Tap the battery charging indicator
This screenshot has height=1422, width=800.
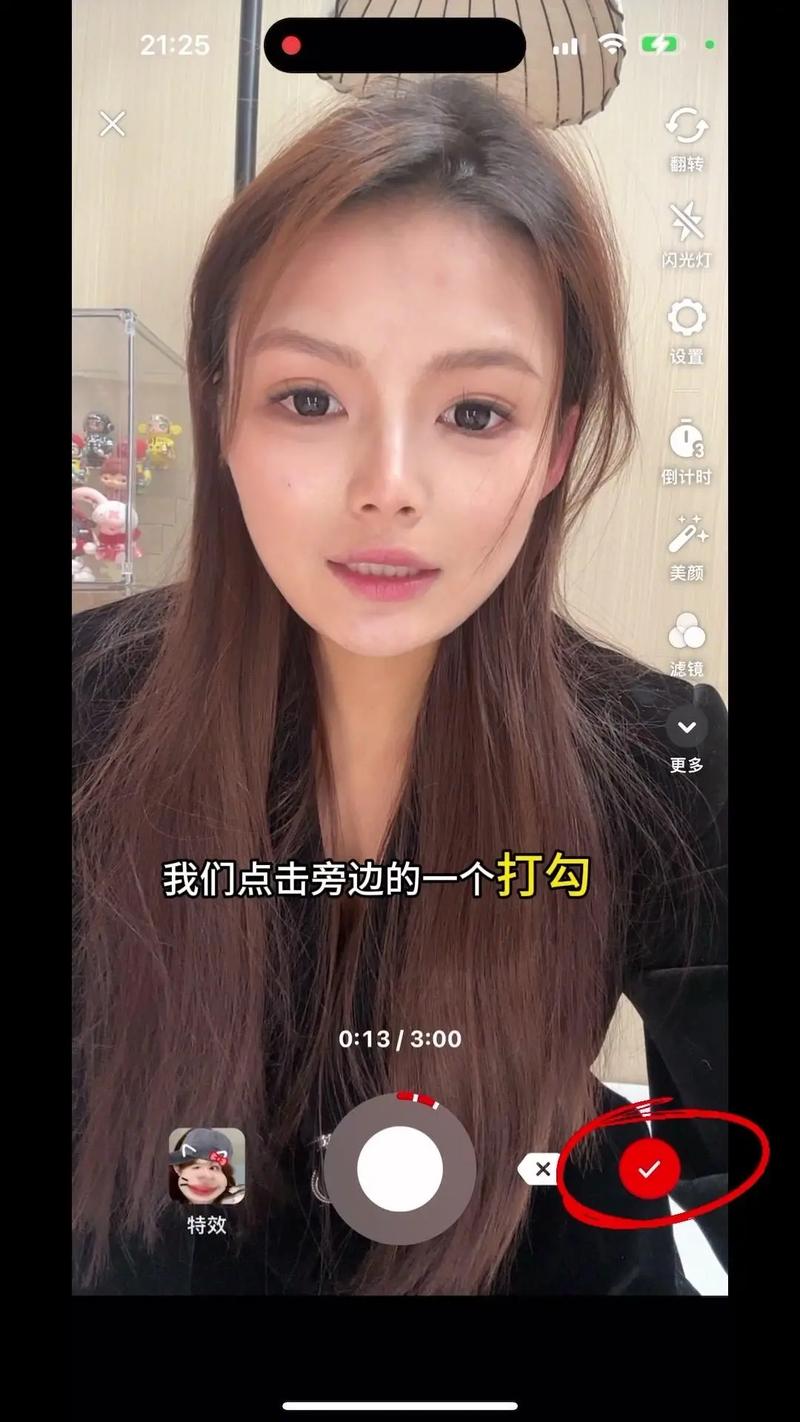[661, 45]
